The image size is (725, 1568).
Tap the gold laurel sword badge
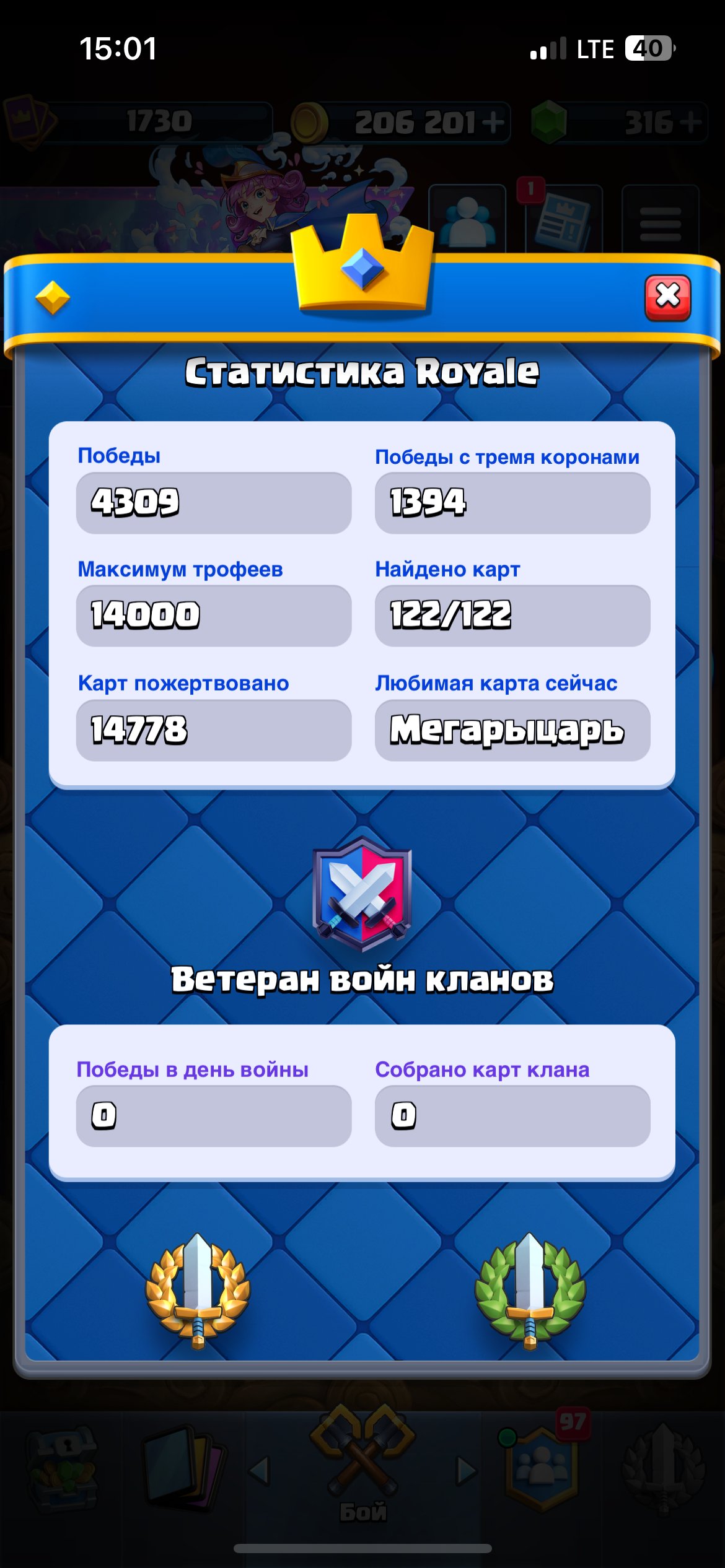[x=198, y=1289]
